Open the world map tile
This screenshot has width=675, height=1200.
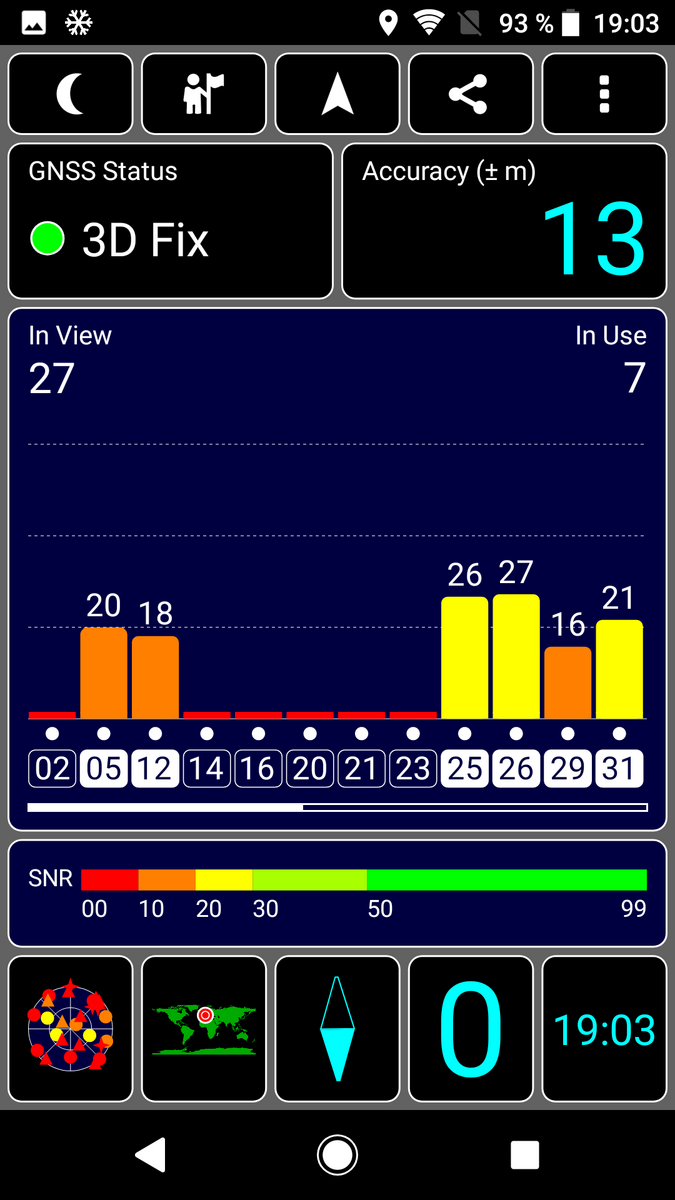pos(204,1028)
